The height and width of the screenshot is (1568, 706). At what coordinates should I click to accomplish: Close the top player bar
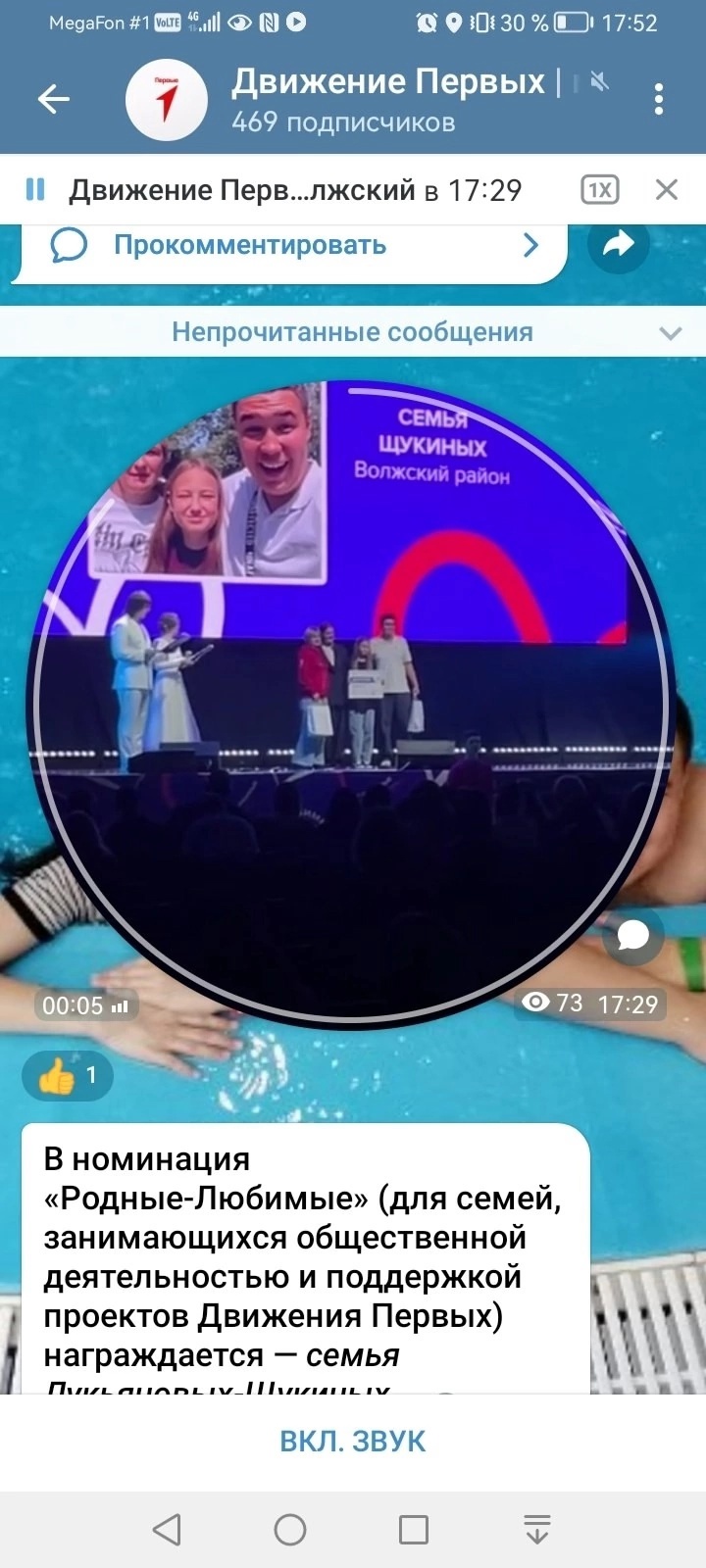coord(667,189)
